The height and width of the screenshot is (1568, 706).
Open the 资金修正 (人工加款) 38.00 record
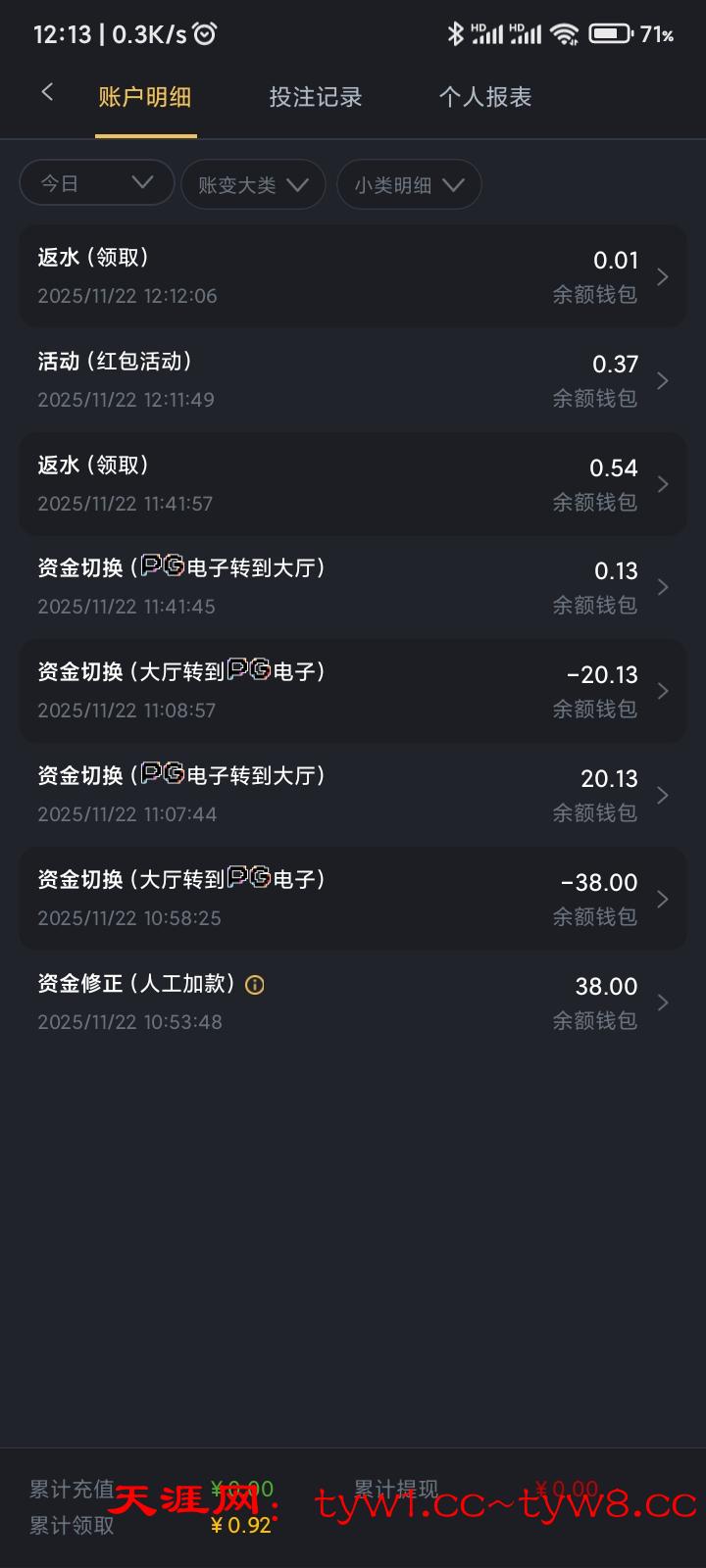pyautogui.click(x=353, y=1003)
